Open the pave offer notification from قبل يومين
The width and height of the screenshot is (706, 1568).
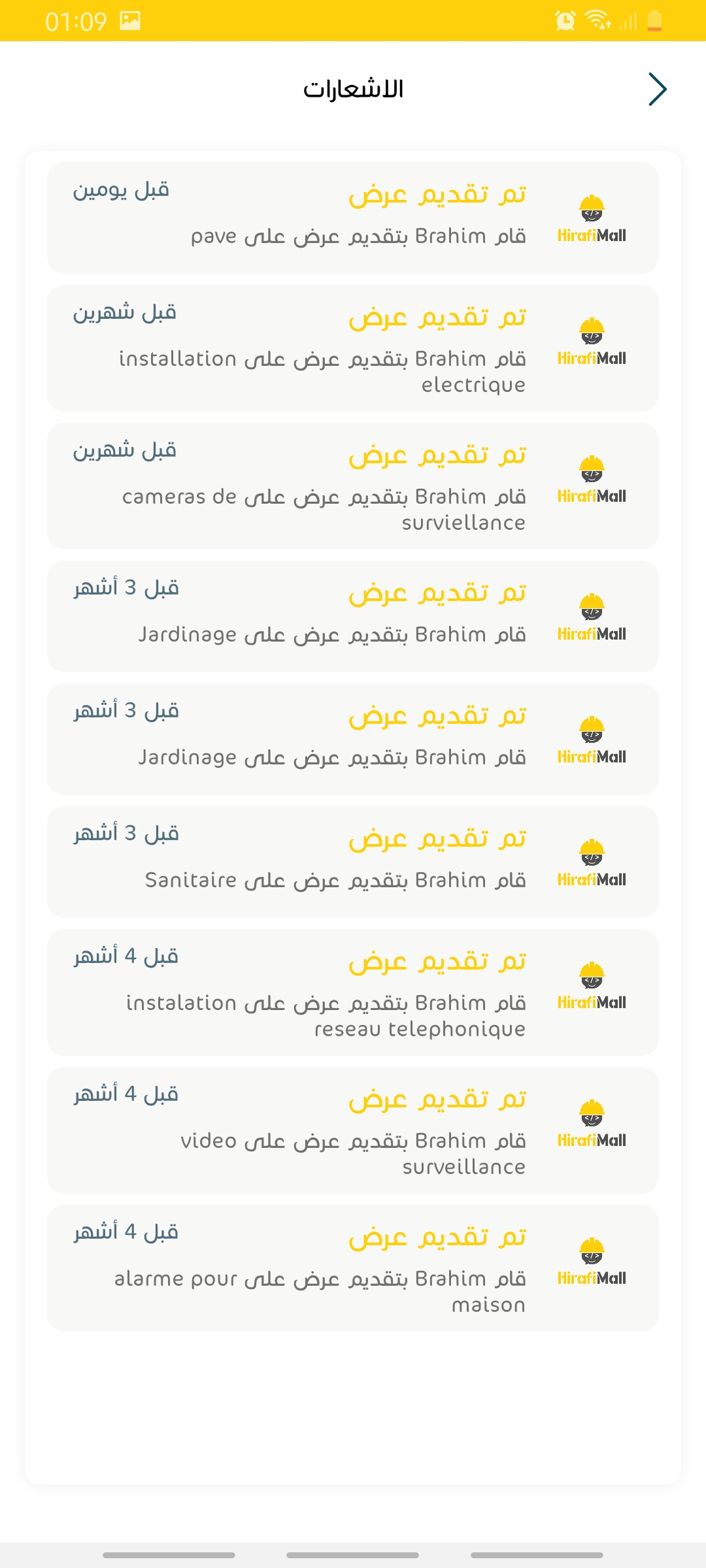click(x=353, y=217)
